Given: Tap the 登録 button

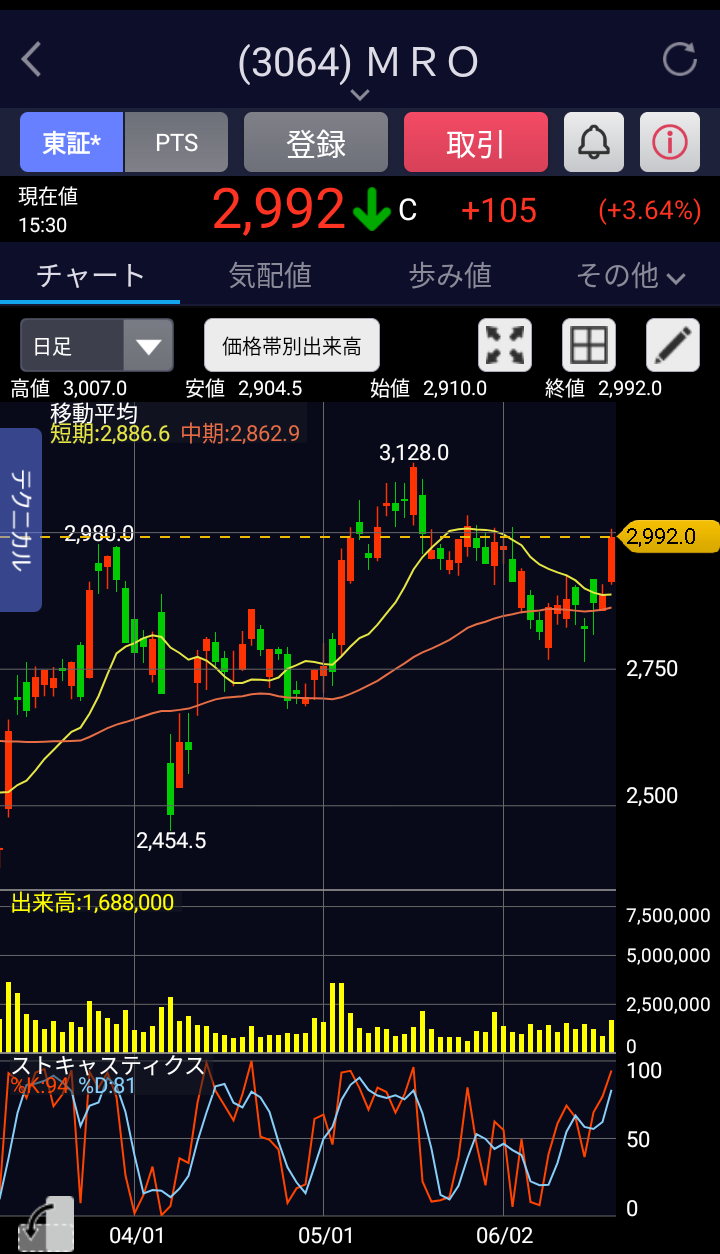Looking at the screenshot, I should 316,143.
